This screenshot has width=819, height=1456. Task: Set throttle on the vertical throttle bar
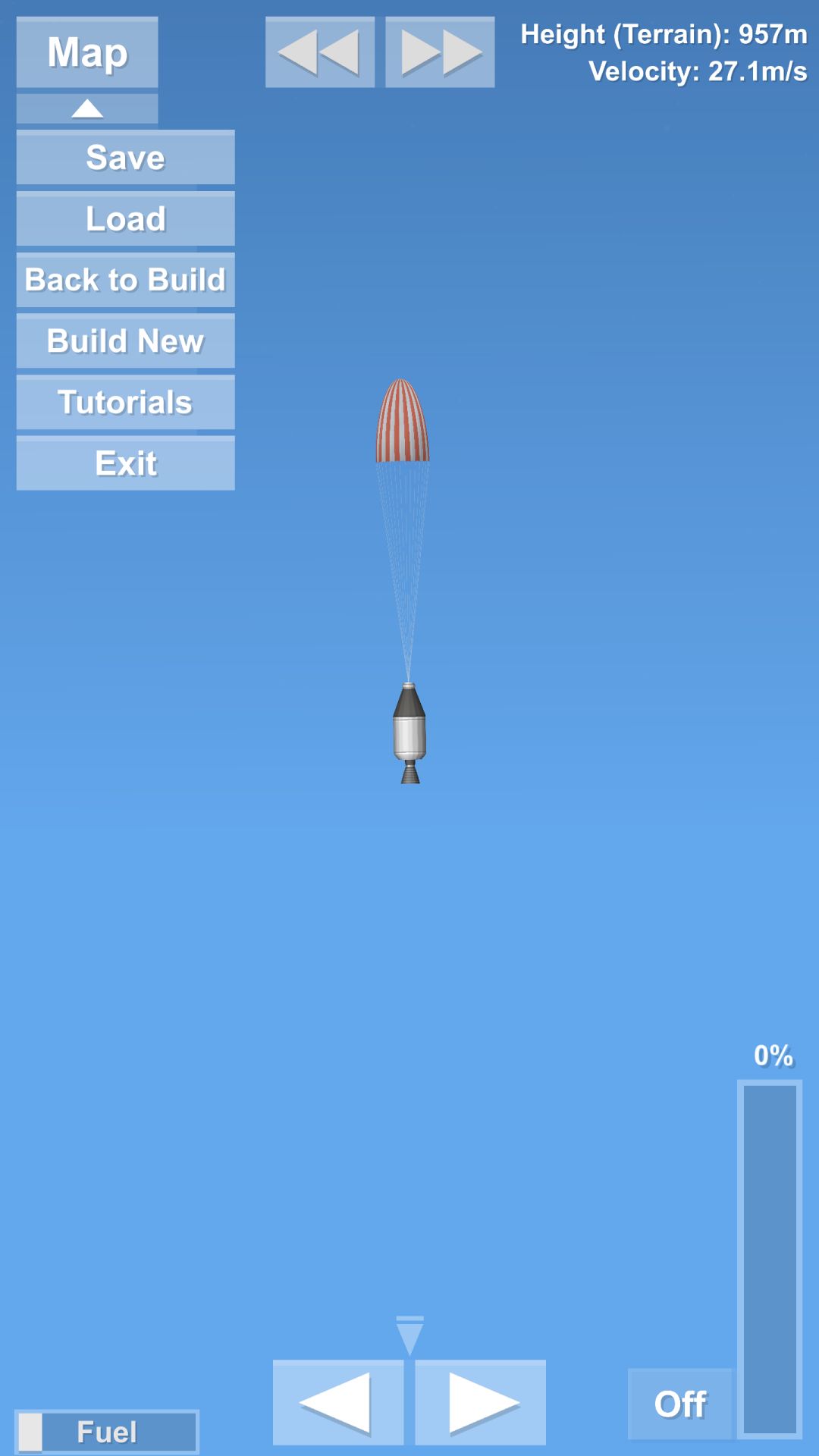770,1259
